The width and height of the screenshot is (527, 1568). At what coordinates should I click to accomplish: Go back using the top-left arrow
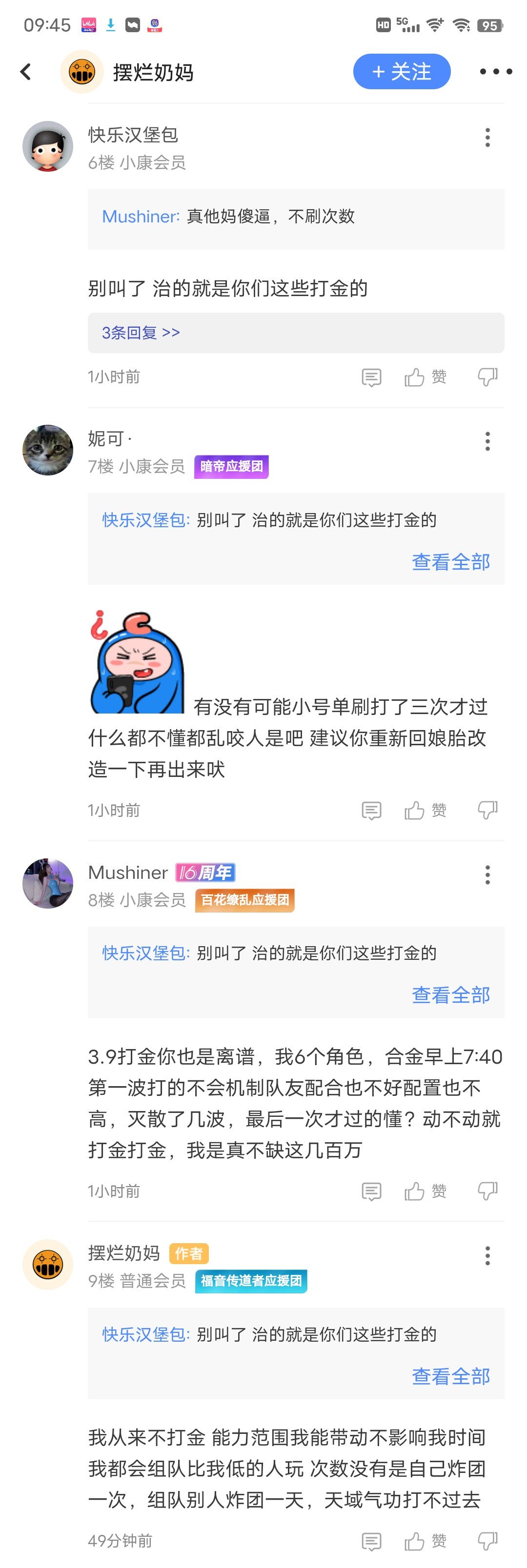click(25, 72)
